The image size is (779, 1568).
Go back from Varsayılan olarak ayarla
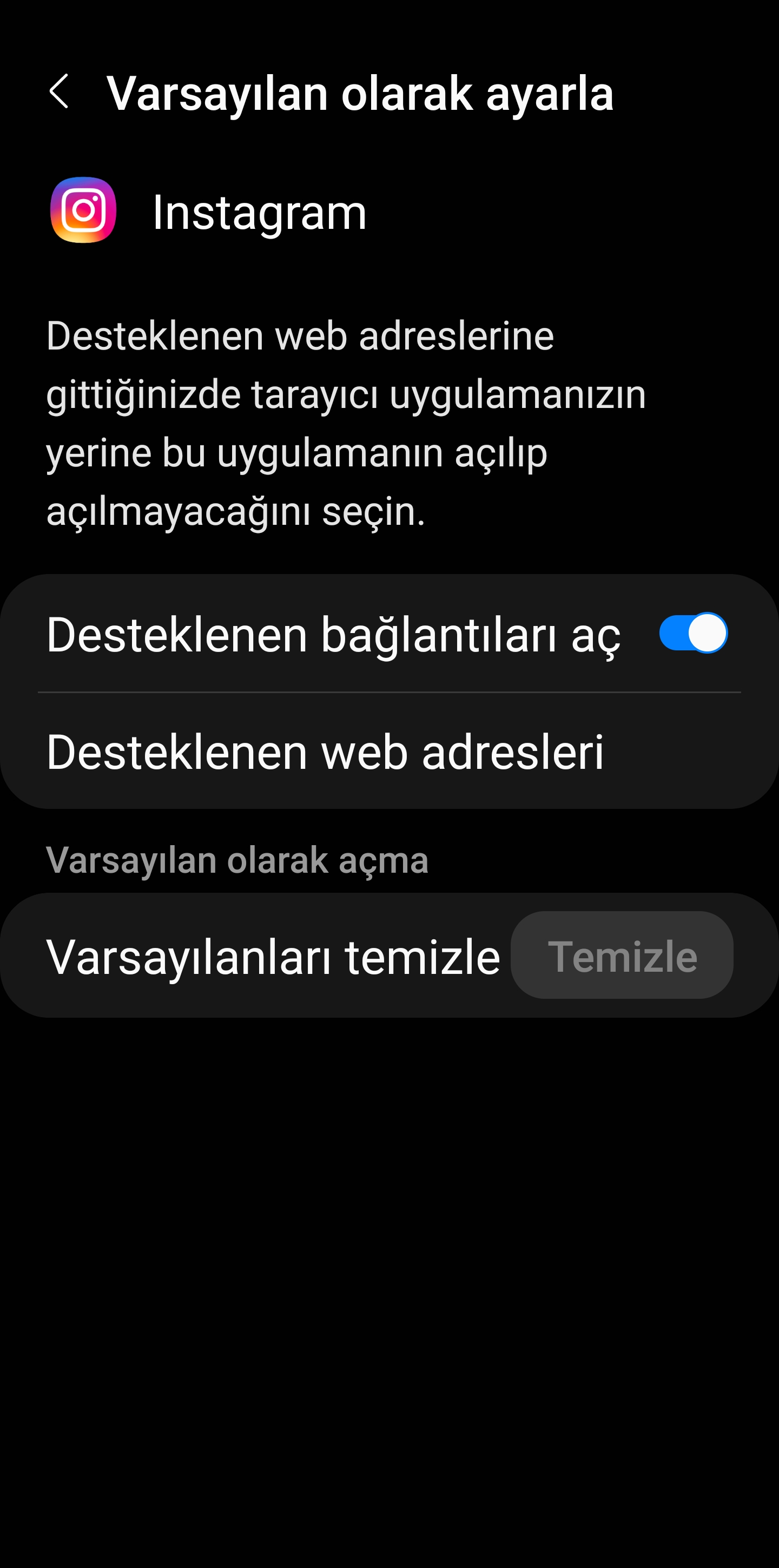(x=59, y=92)
